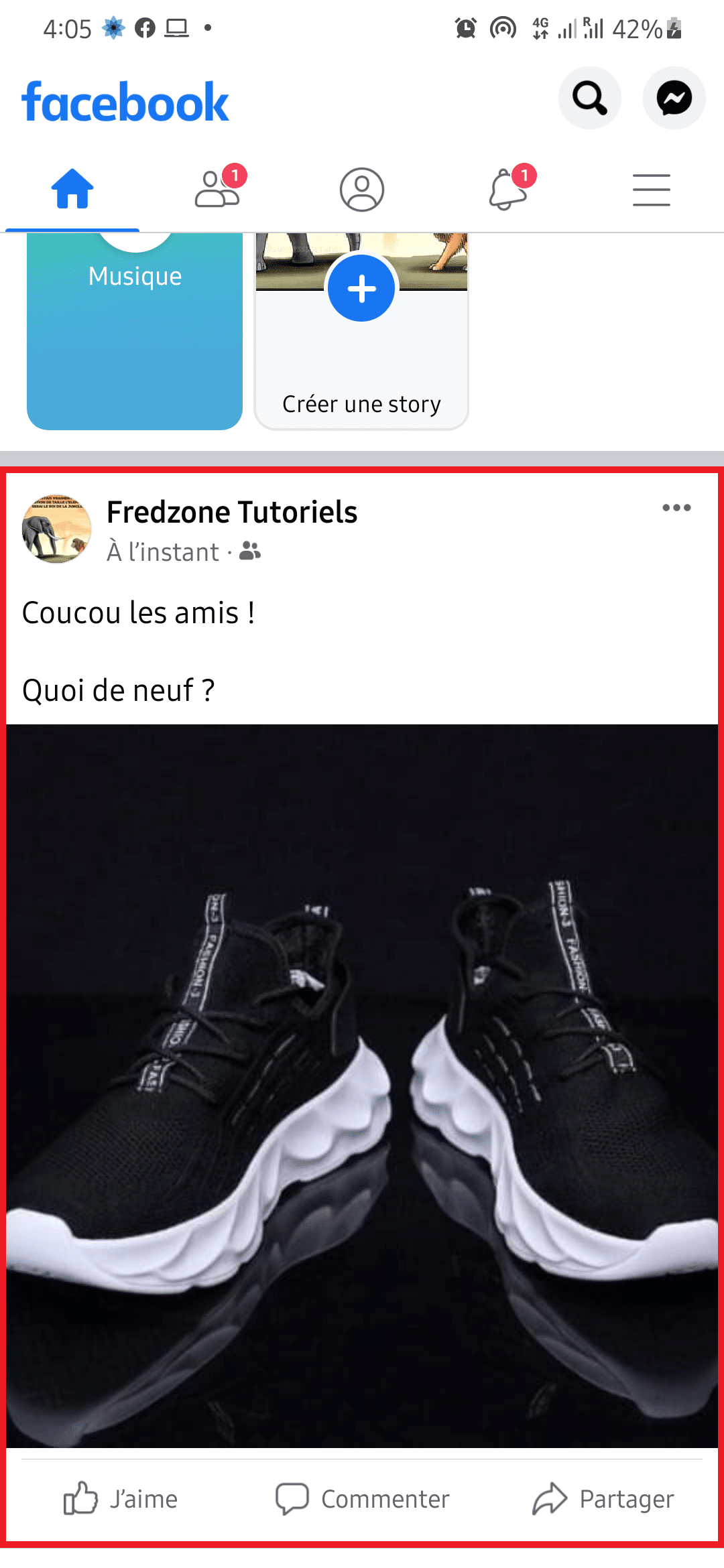Share the post with Partager
The width and height of the screenshot is (724, 1568).
pos(603,1499)
